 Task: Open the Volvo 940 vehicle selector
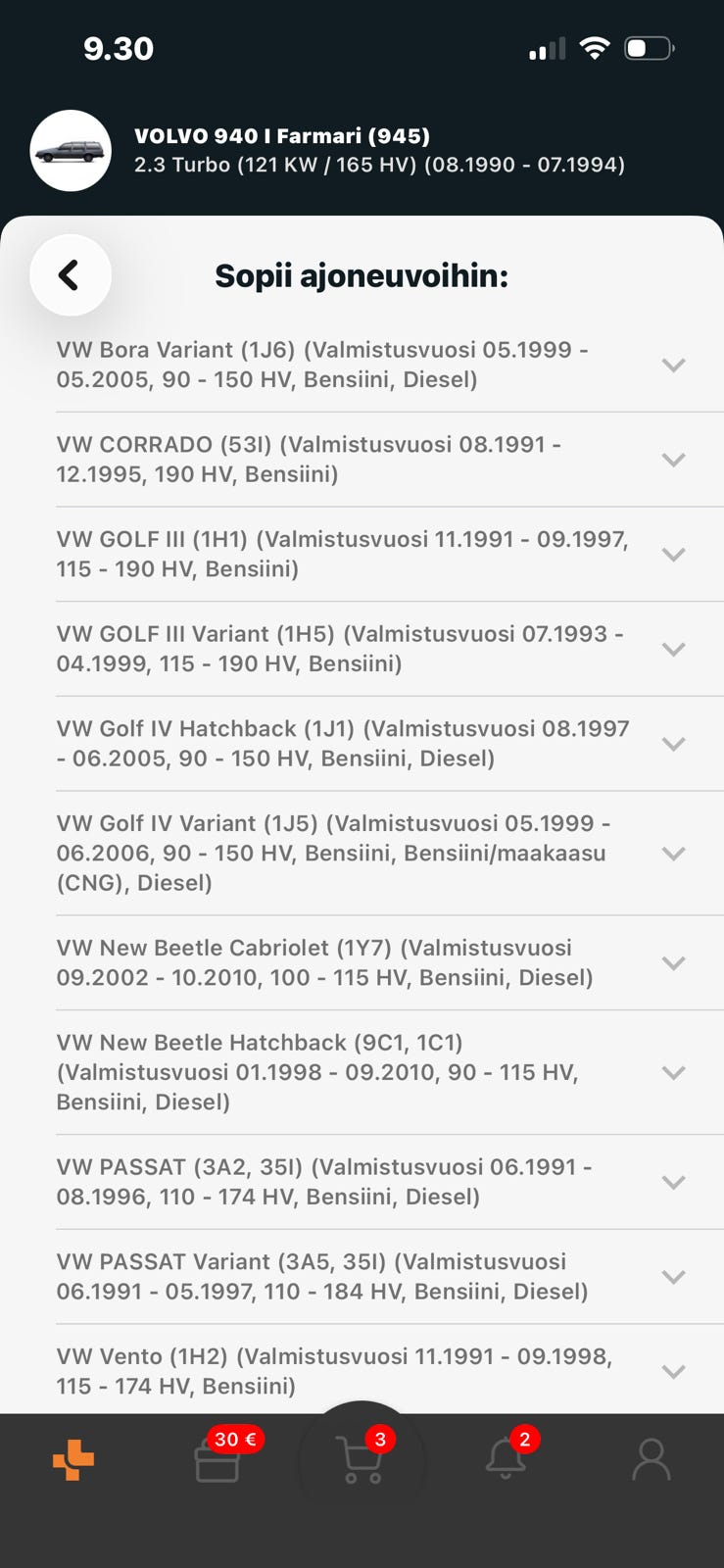pyautogui.click(x=362, y=151)
